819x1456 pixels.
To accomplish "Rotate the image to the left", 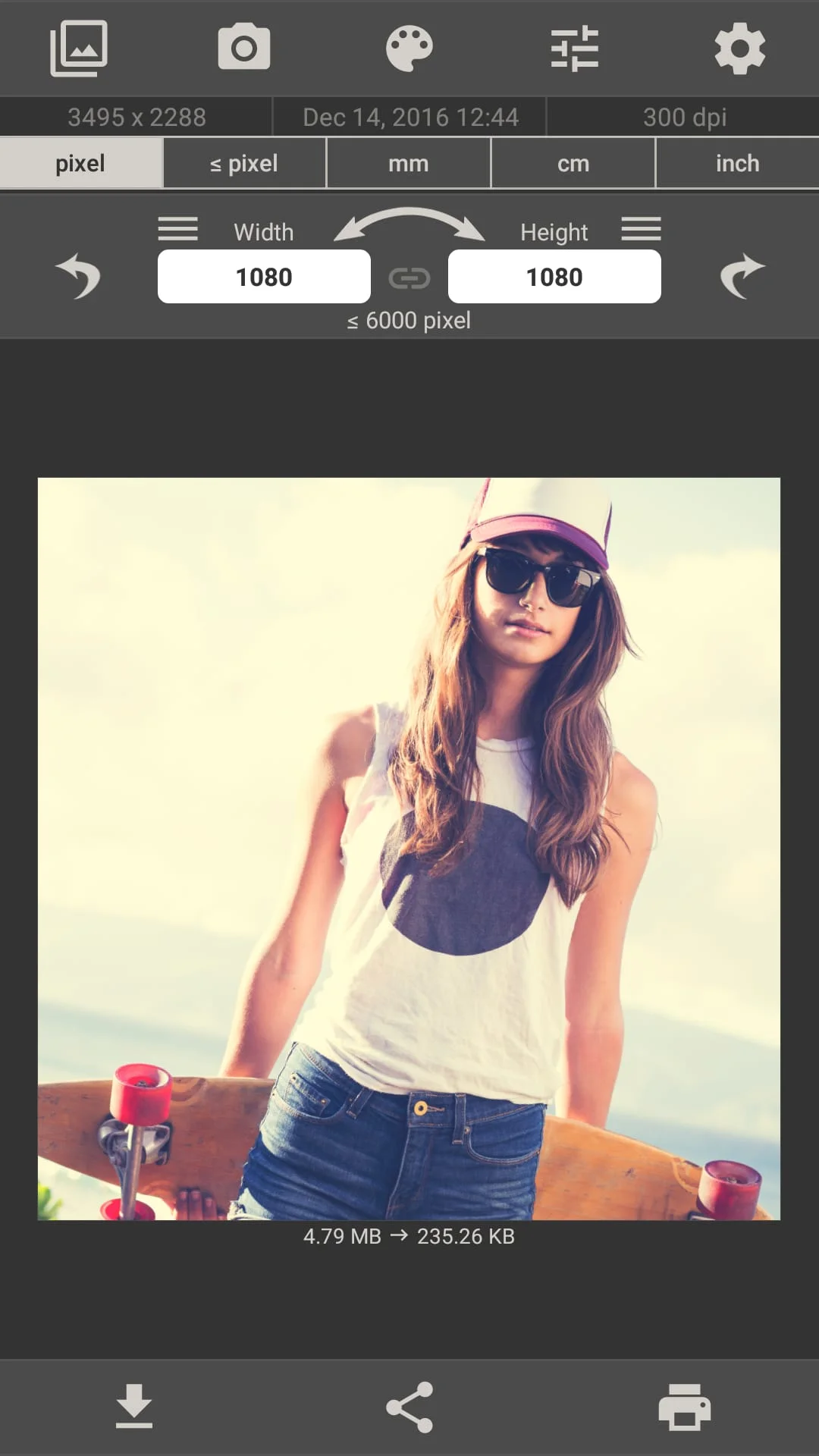I will (78, 275).
